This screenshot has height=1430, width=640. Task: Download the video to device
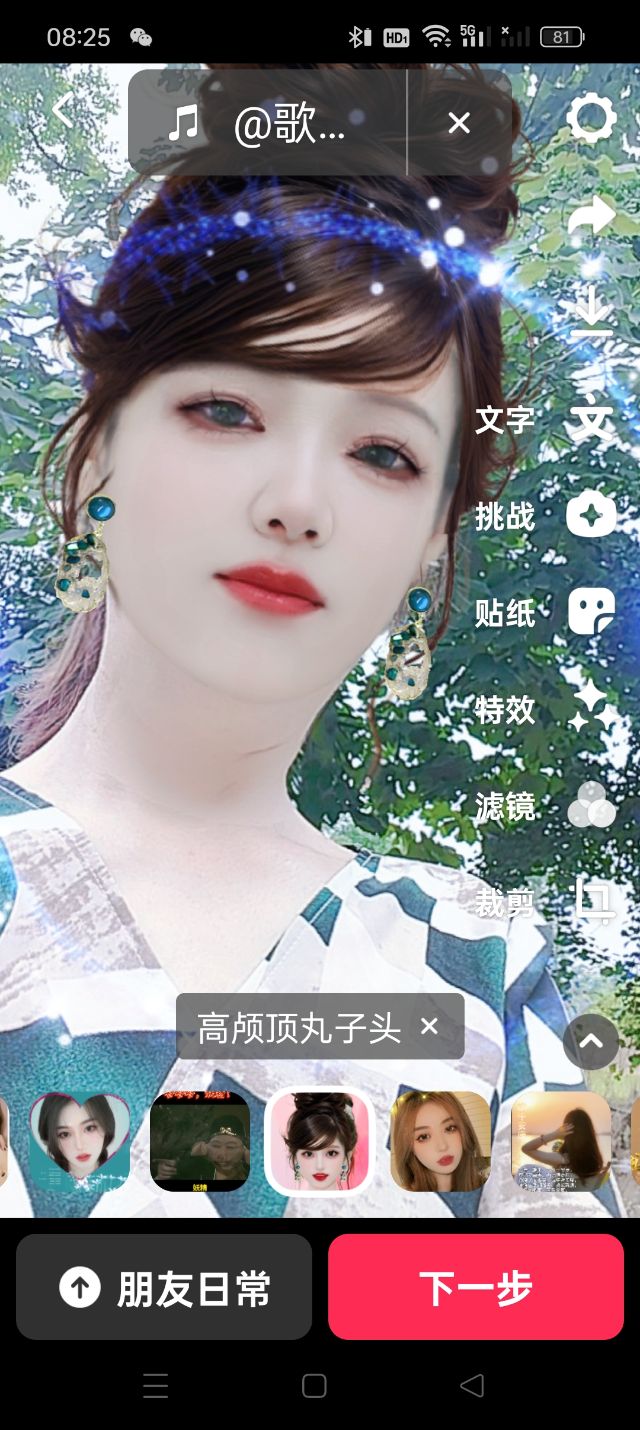tap(591, 312)
